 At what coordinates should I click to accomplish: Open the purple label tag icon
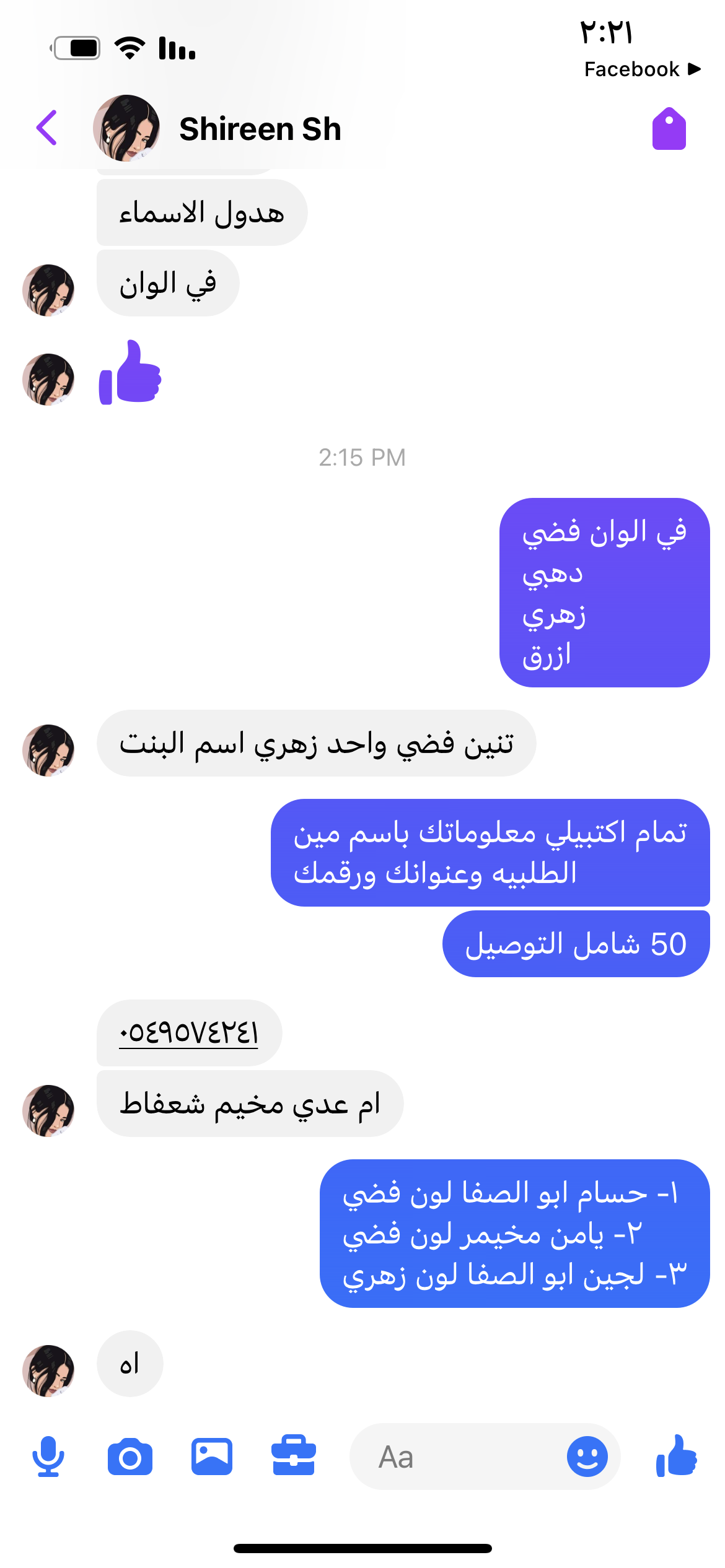(x=669, y=129)
